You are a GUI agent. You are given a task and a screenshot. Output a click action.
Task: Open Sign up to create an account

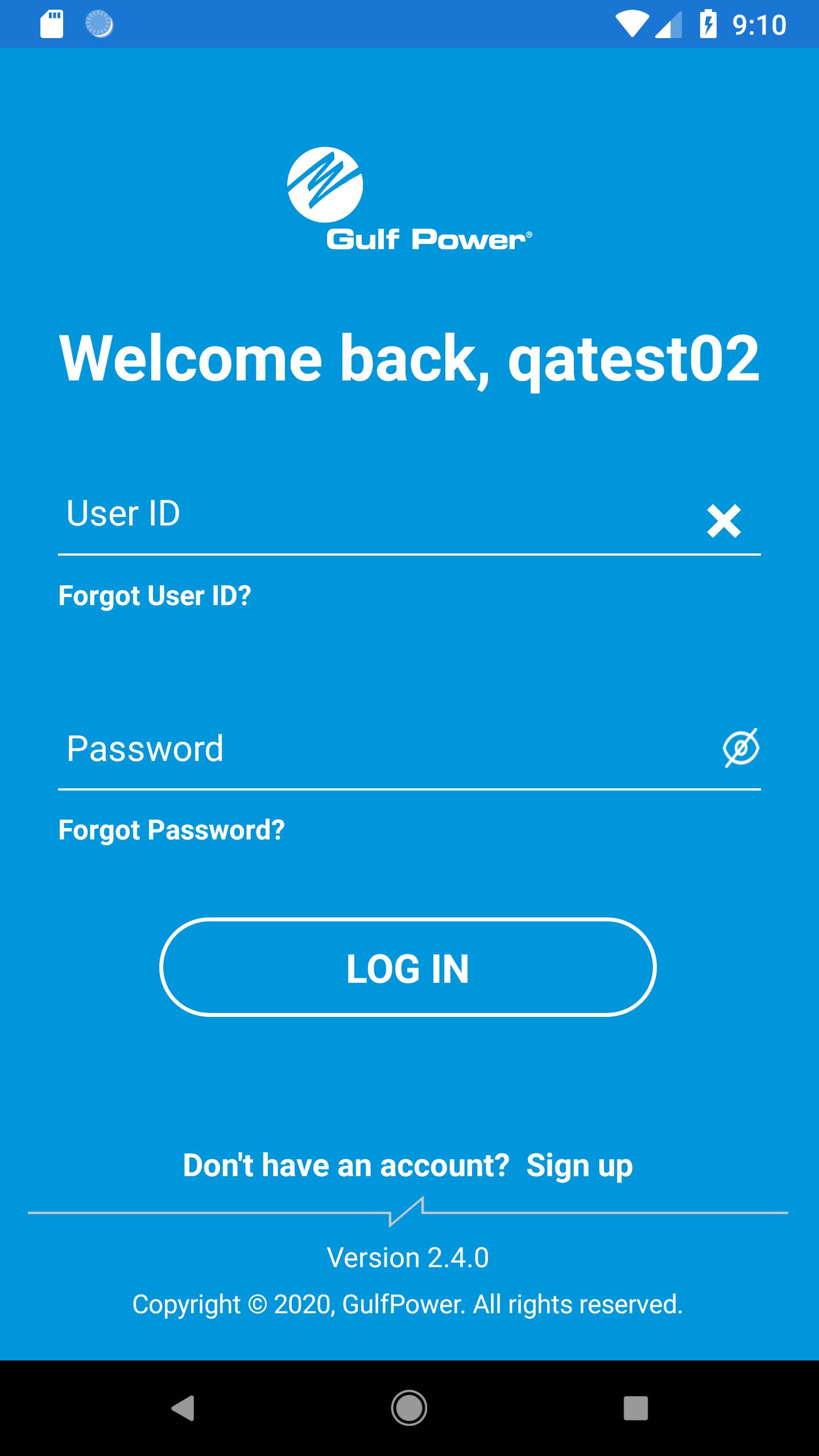pos(579,1165)
